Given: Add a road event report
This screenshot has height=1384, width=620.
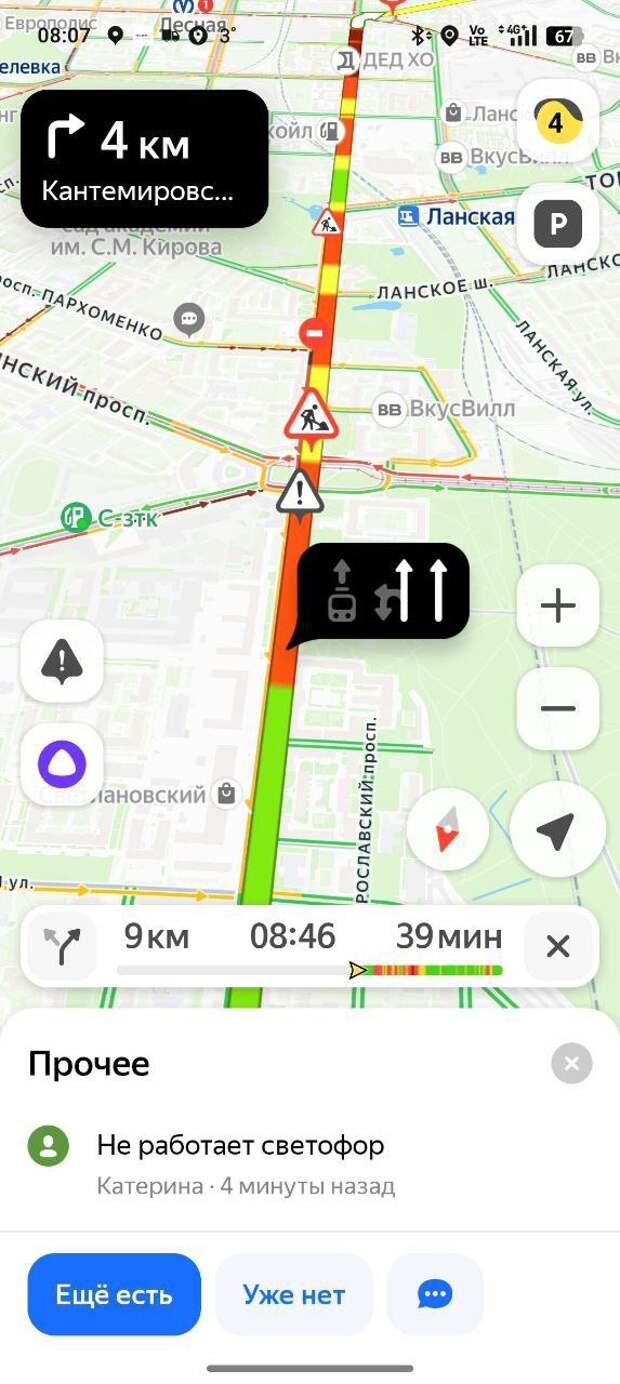Looking at the screenshot, I should coord(62,661).
